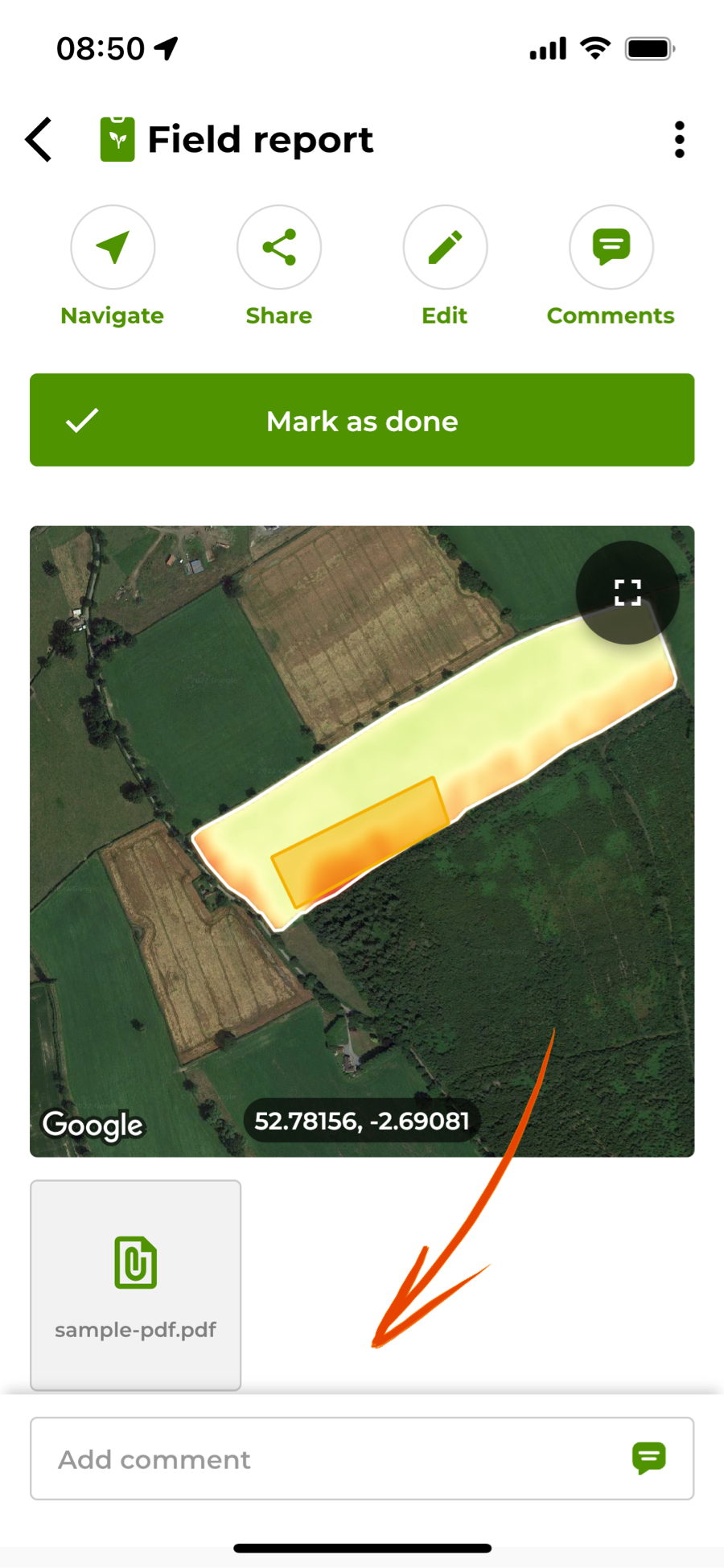This screenshot has height=1568, width=724.
Task: Send comment with the speech bubble icon
Action: pos(648,1458)
